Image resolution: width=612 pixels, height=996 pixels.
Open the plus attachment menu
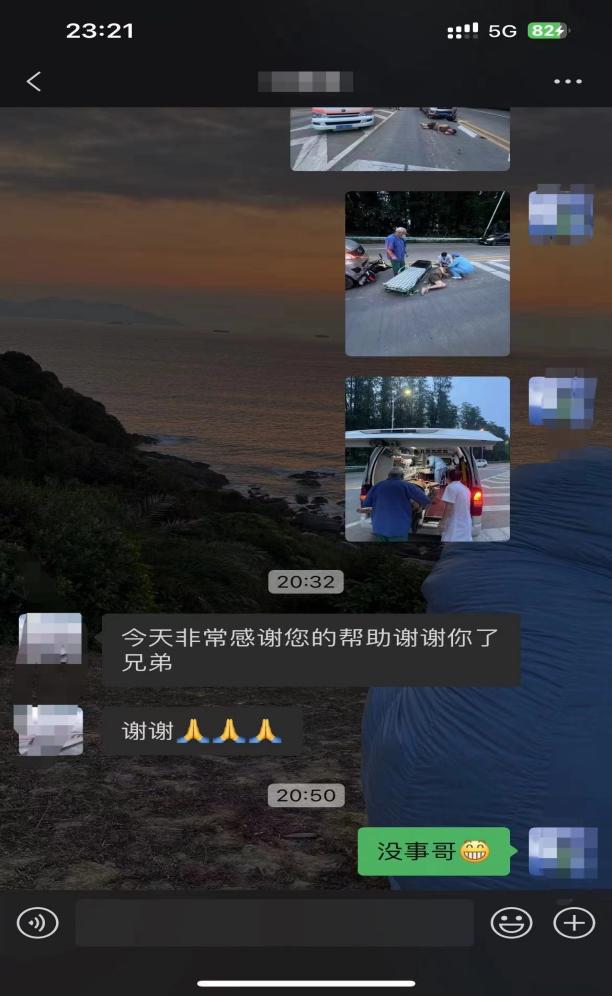(x=574, y=923)
